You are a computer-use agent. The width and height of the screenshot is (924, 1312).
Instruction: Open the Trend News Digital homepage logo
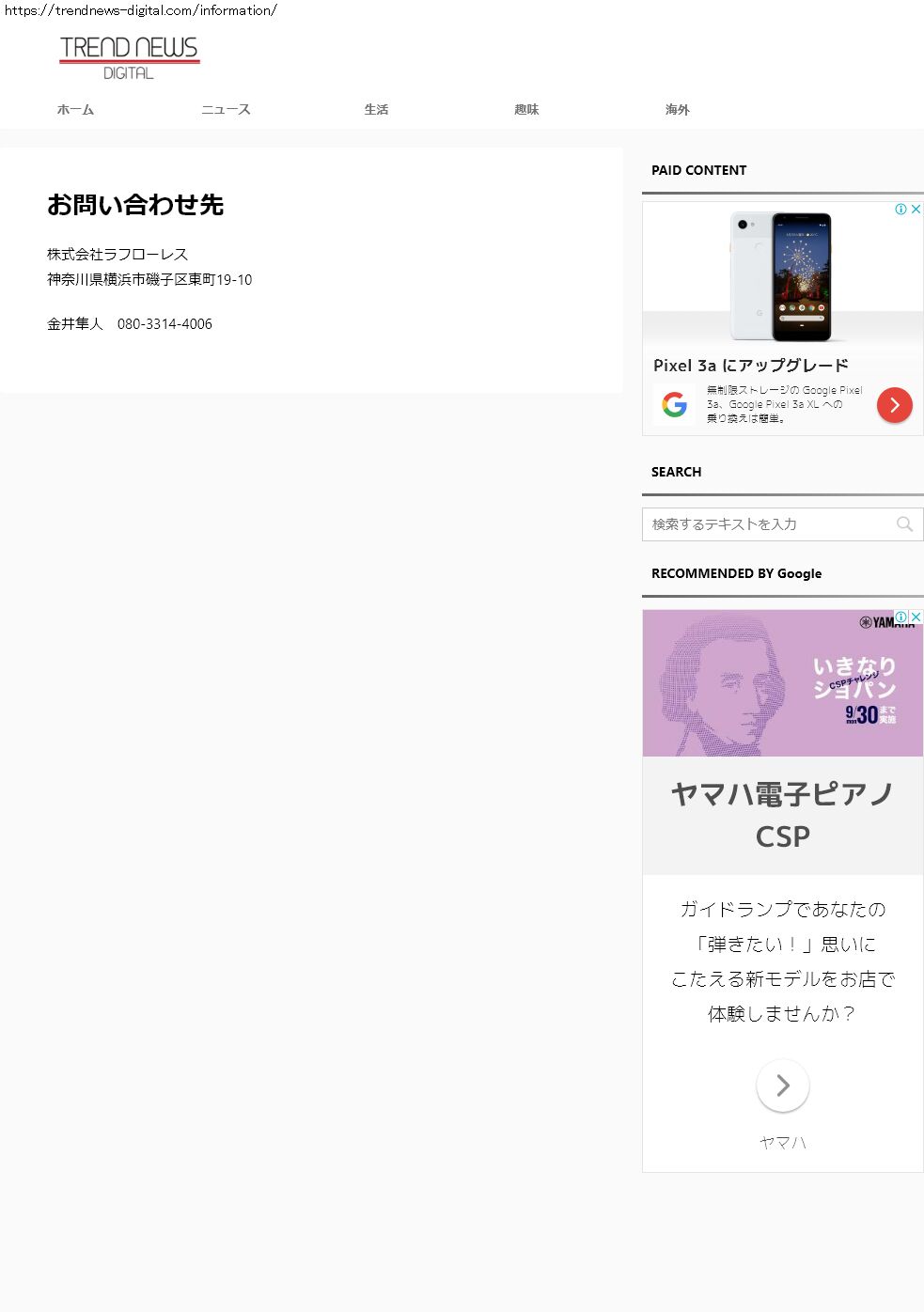coord(129,57)
